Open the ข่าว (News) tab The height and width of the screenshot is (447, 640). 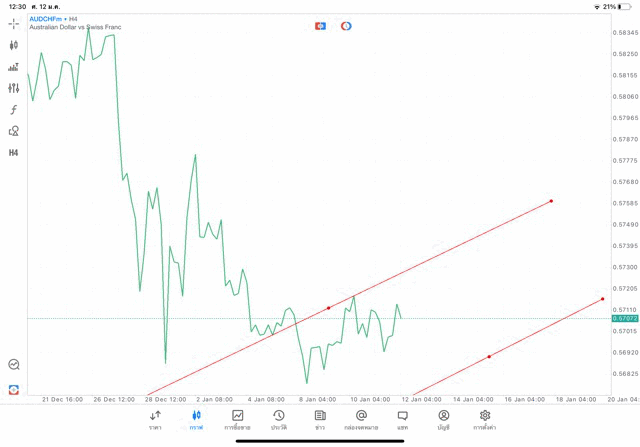point(320,419)
